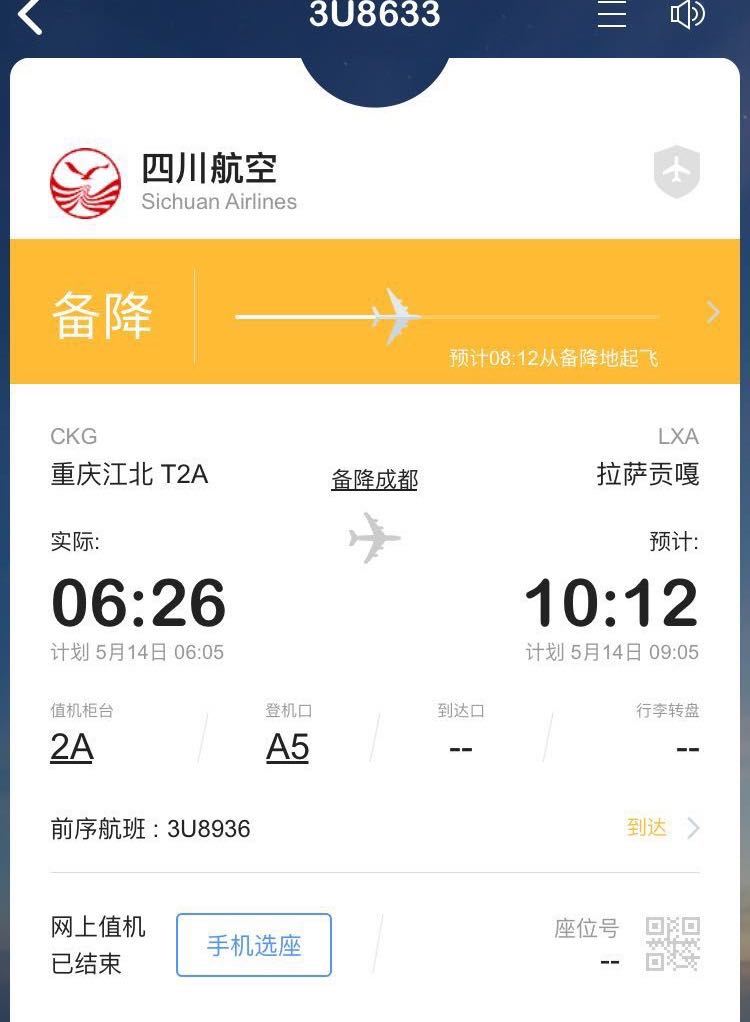This screenshot has height=1022, width=750.
Task: Tap the speaker sound icon
Action: tap(687, 15)
